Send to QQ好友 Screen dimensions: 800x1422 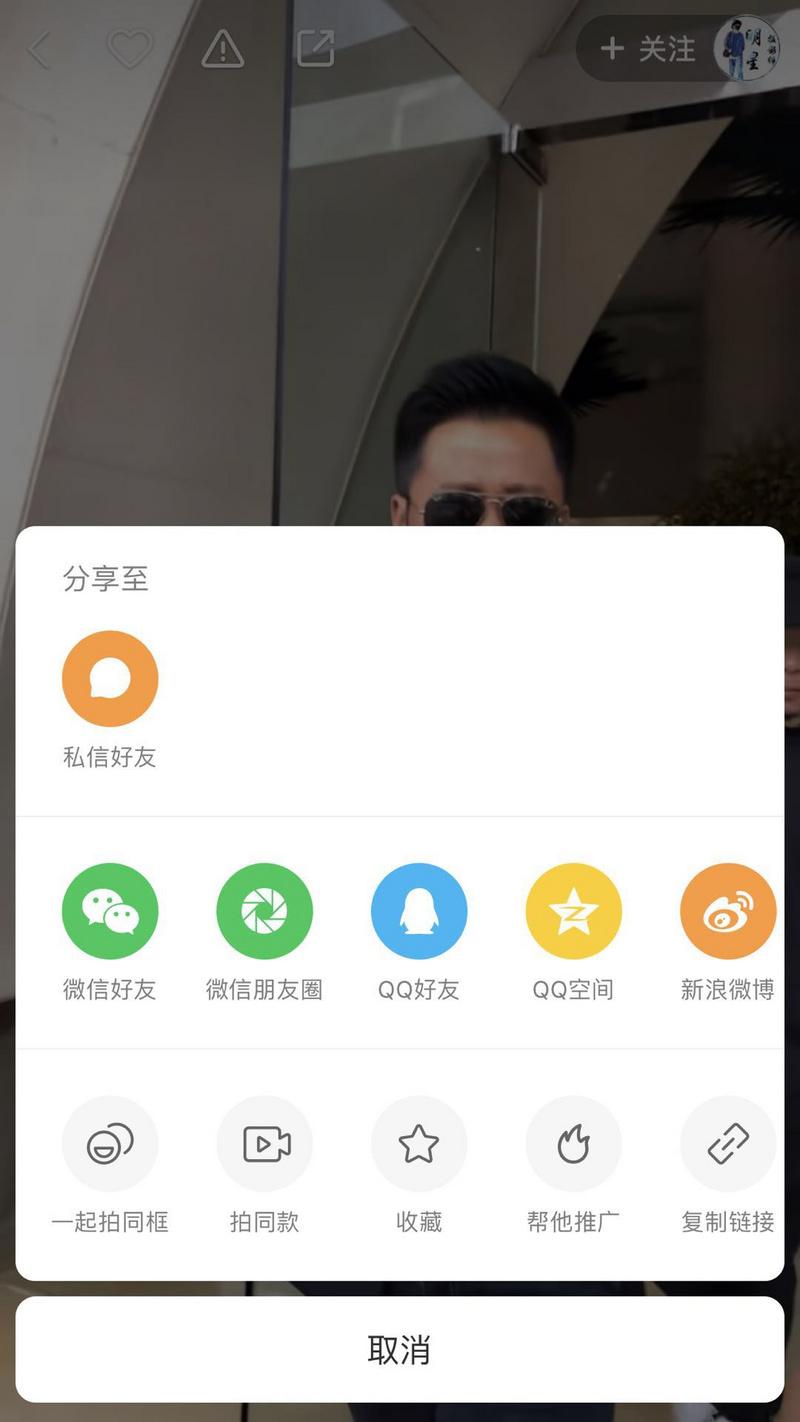419,911
